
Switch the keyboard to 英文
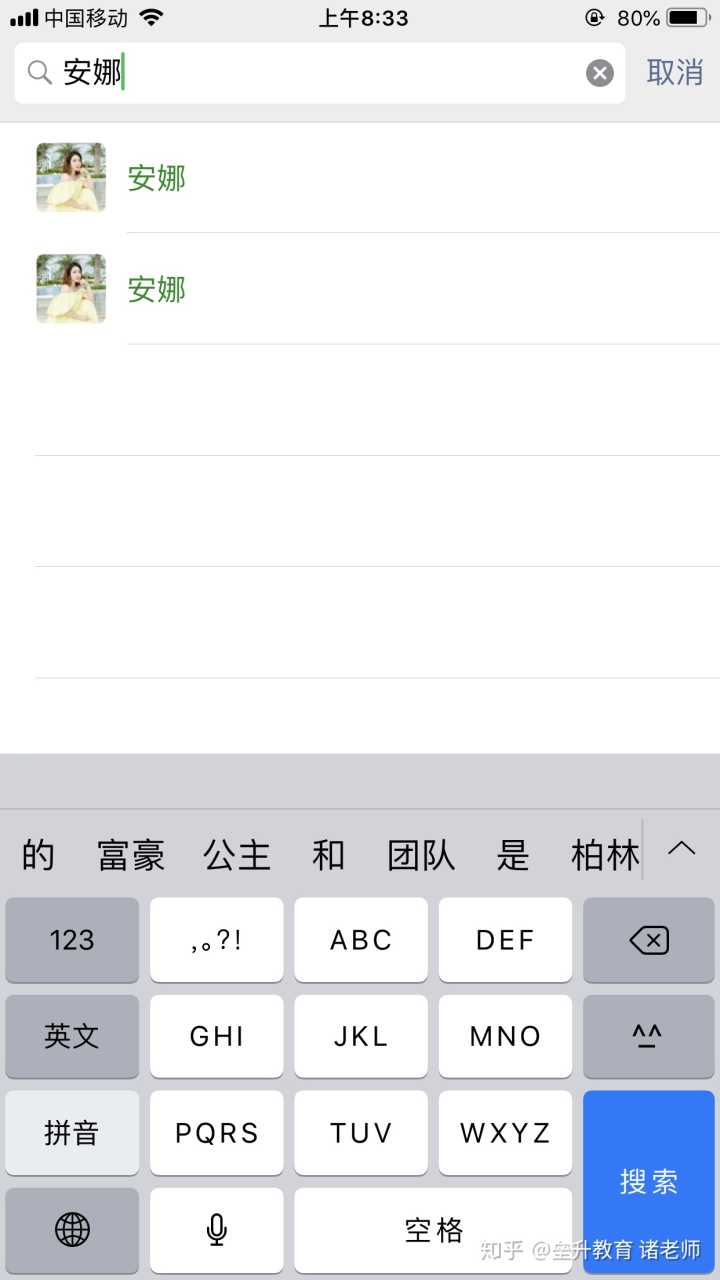[72, 1036]
